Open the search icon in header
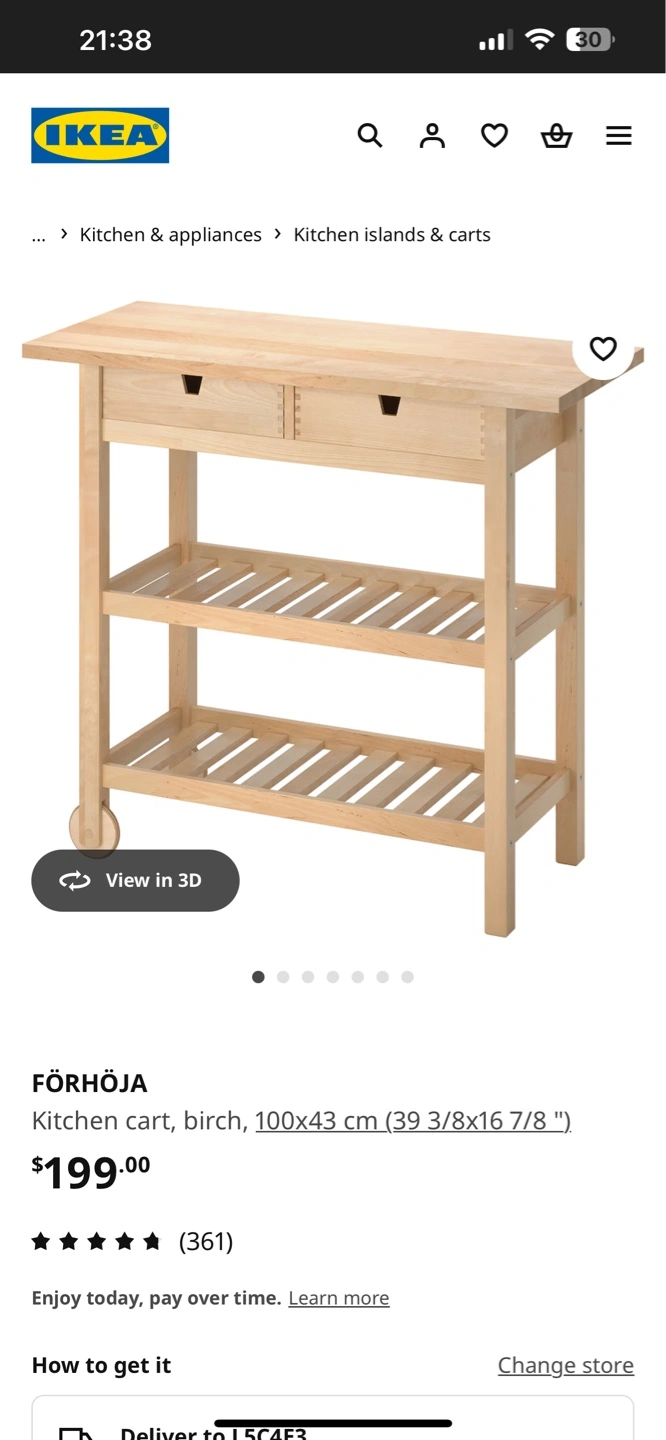This screenshot has height=1440, width=666. coord(370,135)
